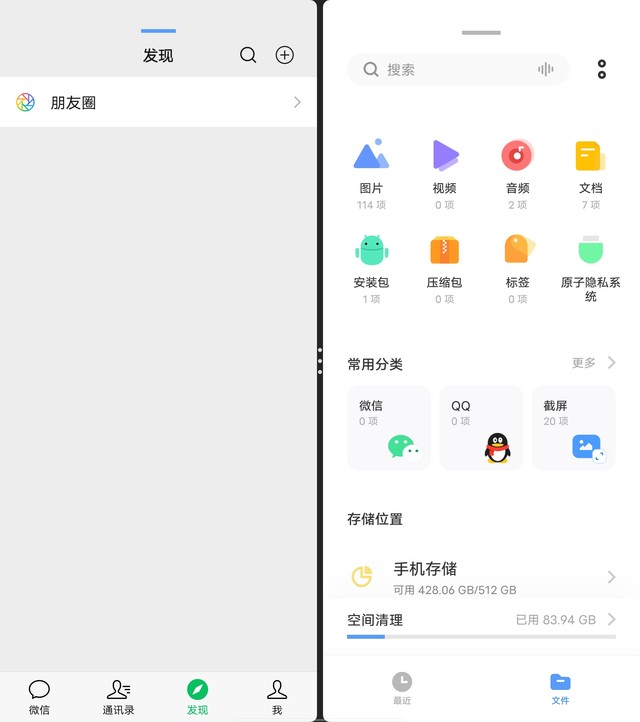Switch to the 微信 chats tab
The width and height of the screenshot is (640, 722).
click(39, 697)
